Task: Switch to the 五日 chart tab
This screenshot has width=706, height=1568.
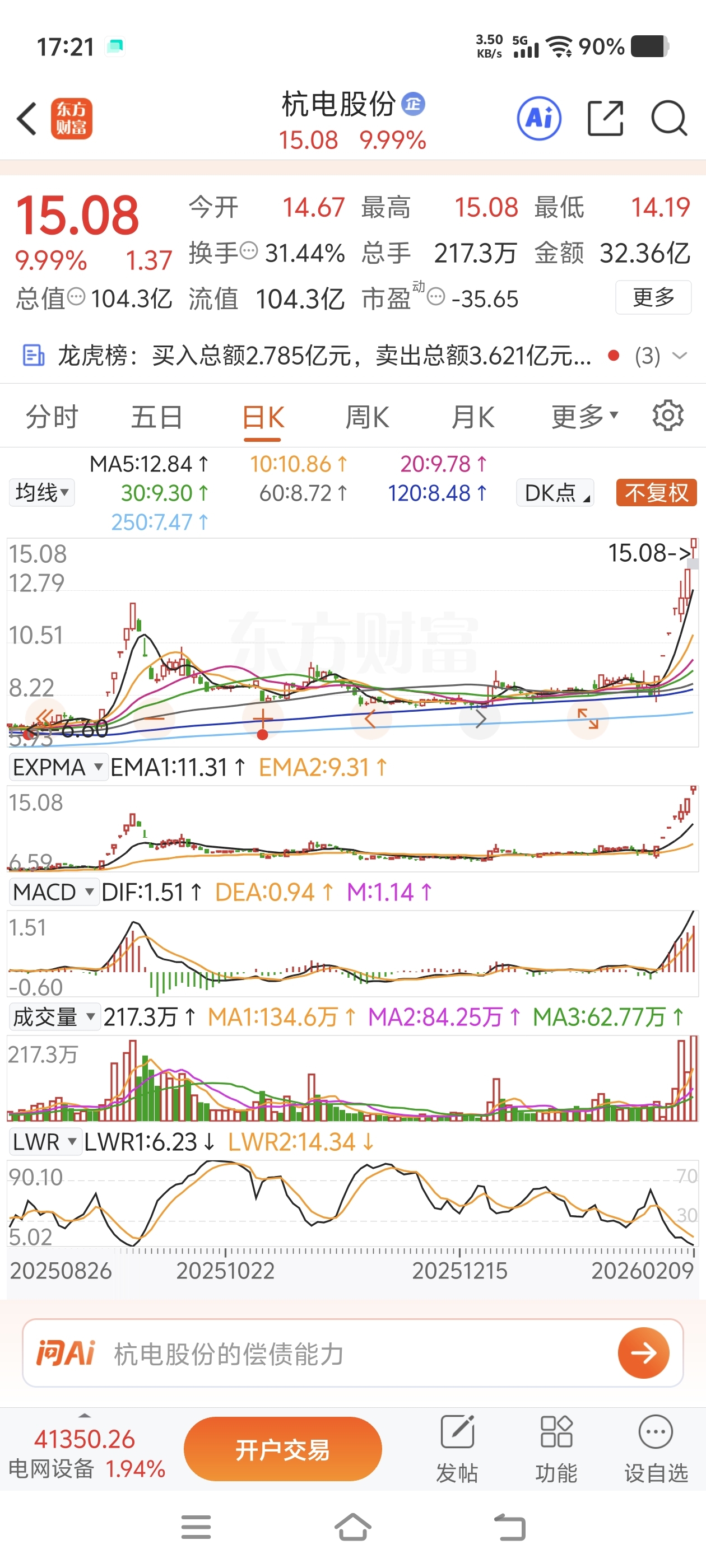Action: tap(156, 418)
